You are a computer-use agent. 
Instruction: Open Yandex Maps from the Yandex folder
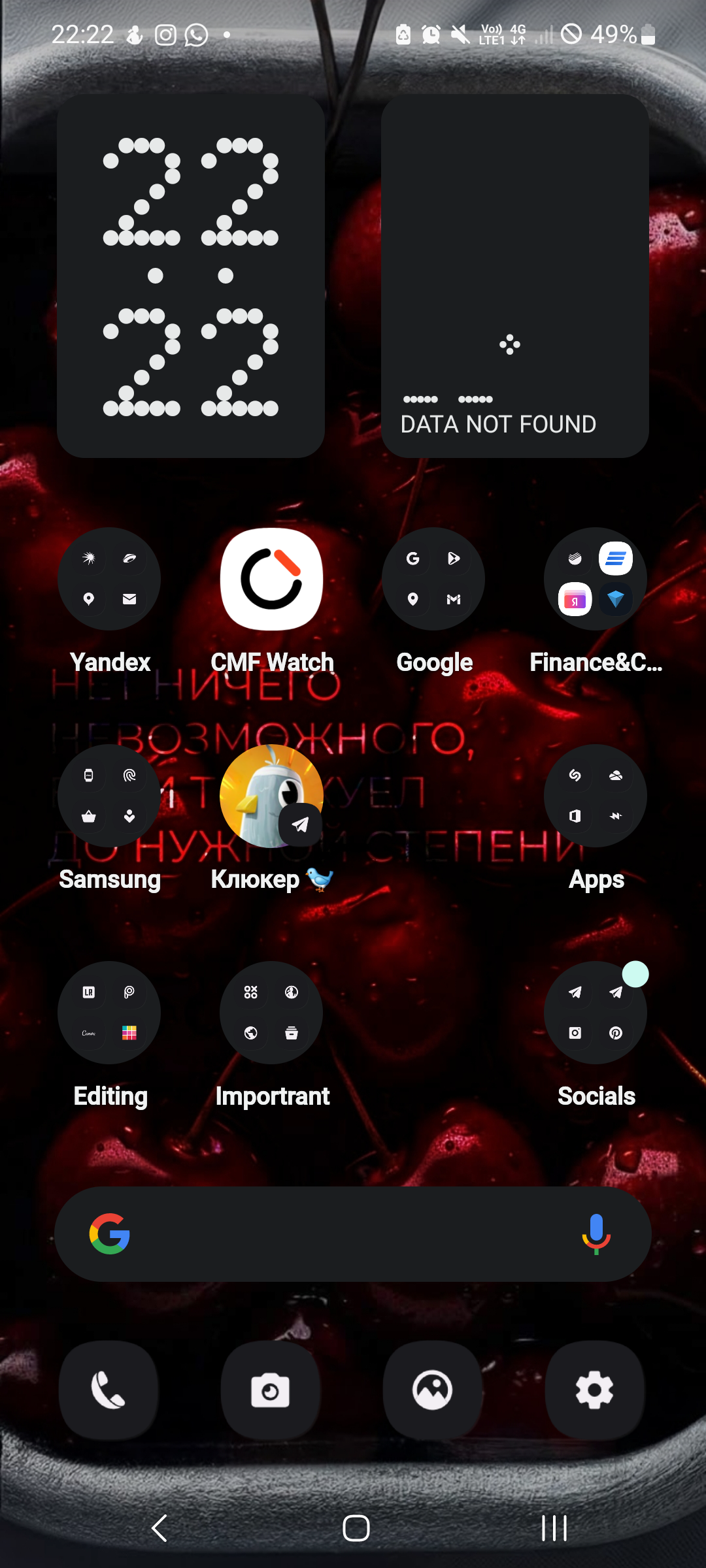pyautogui.click(x=90, y=599)
